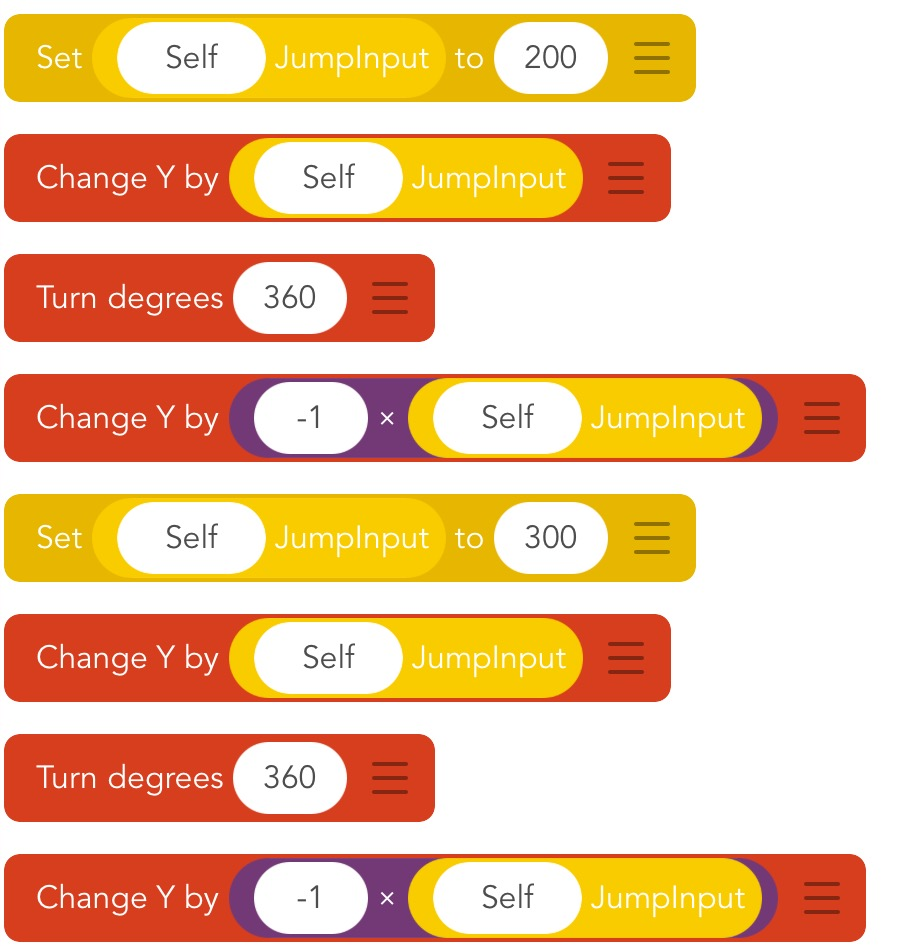Select the Self bubble in Set JumpInput to 300 block
This screenshot has width=919, height=946.
[x=191, y=538]
